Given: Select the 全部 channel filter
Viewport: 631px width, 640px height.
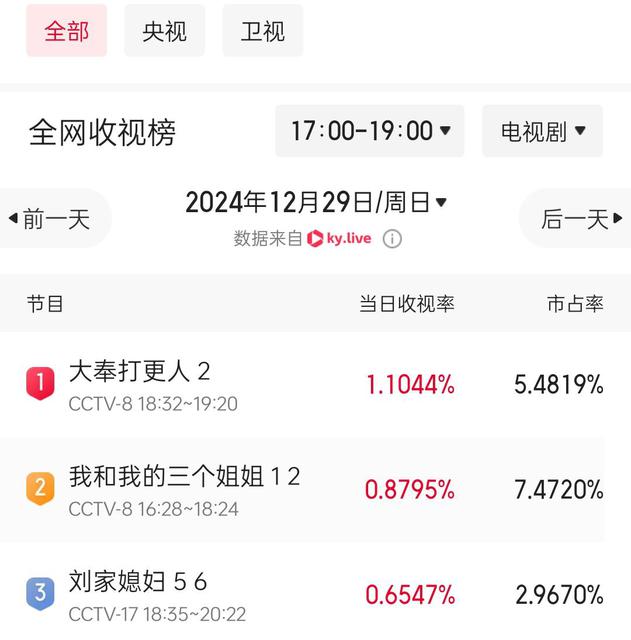Looking at the screenshot, I should [x=66, y=31].
